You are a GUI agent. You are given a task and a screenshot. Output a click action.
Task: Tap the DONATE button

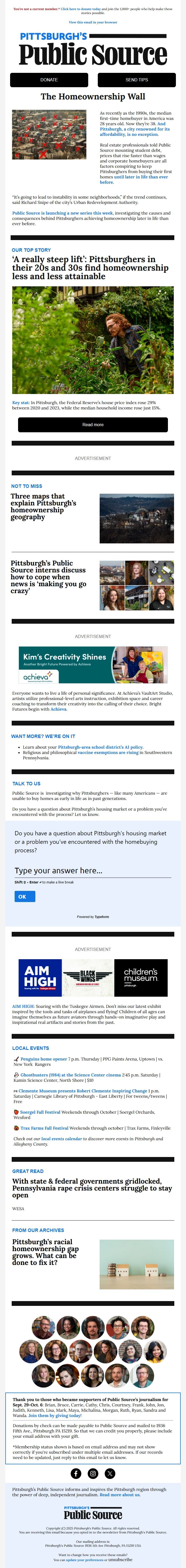pos(49,80)
